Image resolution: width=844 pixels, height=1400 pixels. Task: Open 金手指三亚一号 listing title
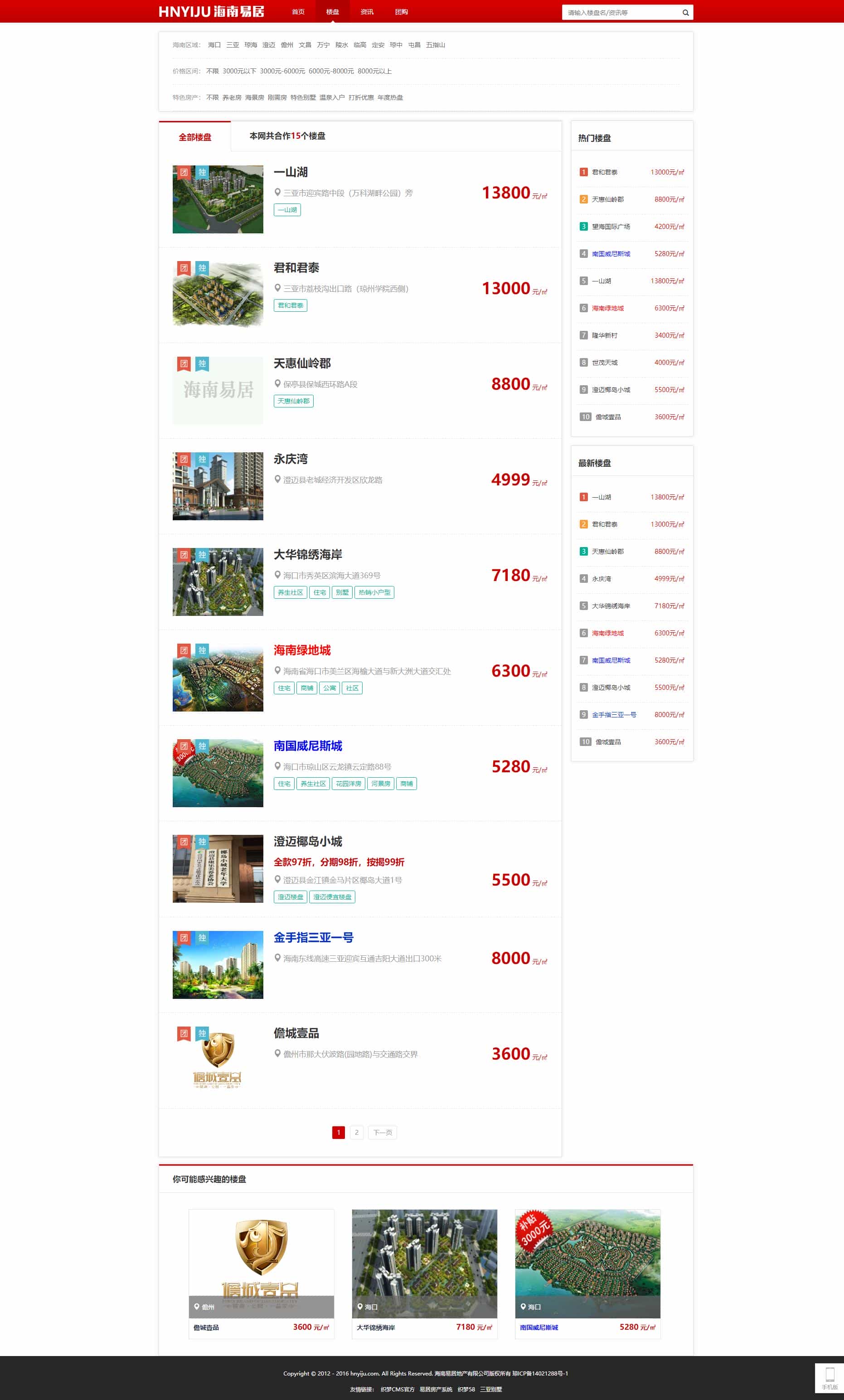pyautogui.click(x=313, y=938)
